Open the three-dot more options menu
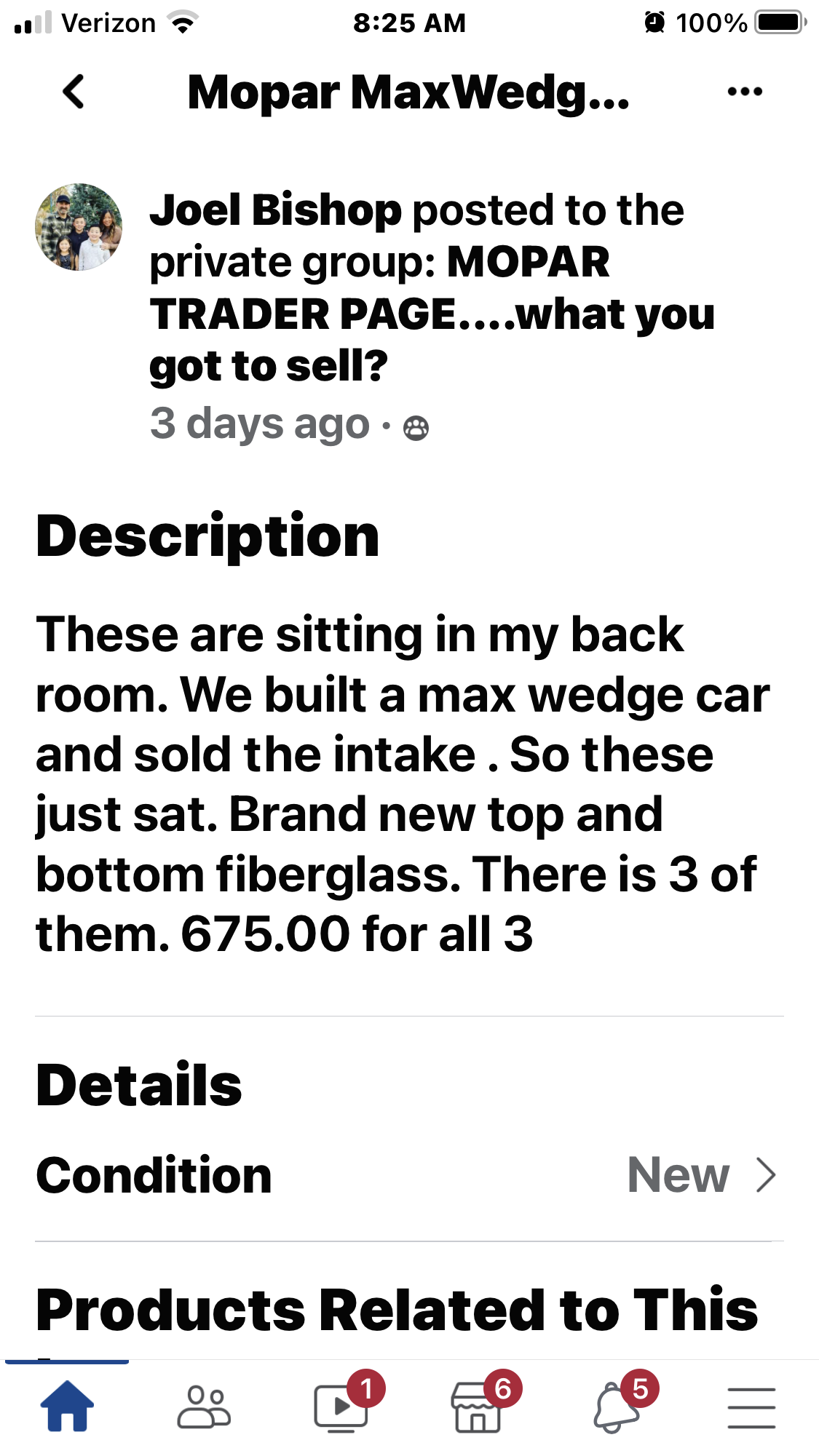The image size is (819, 1456). click(745, 92)
